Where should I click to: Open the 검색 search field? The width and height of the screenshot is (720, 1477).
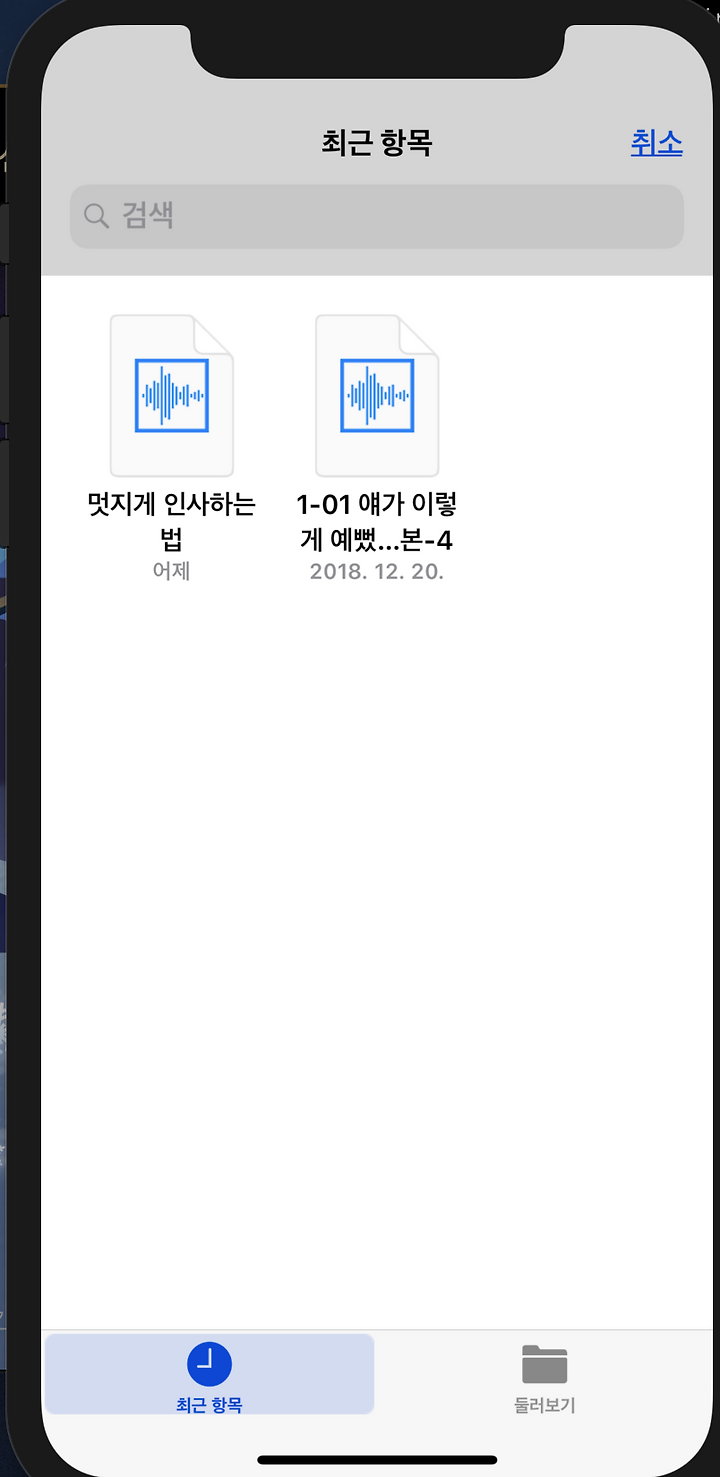click(x=377, y=216)
